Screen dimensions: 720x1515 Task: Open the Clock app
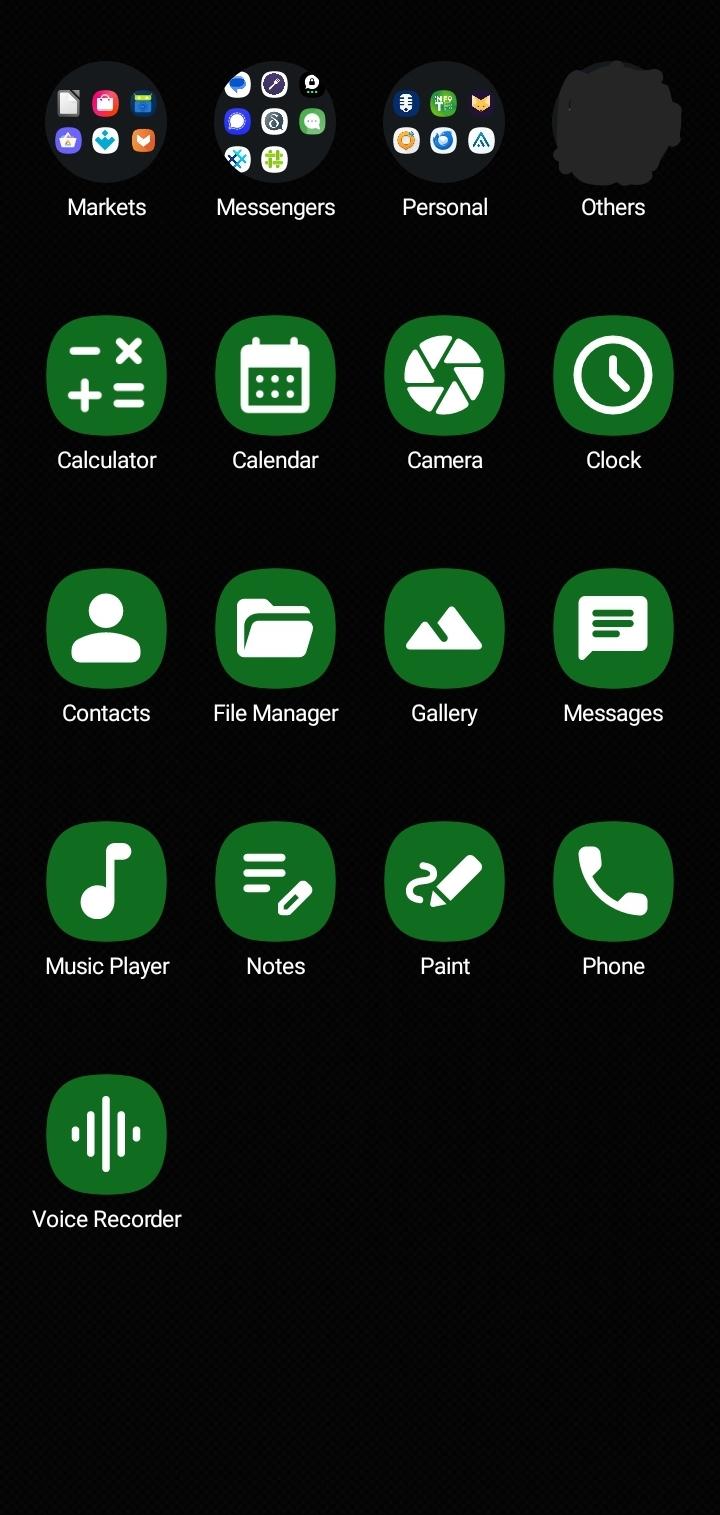(x=613, y=376)
